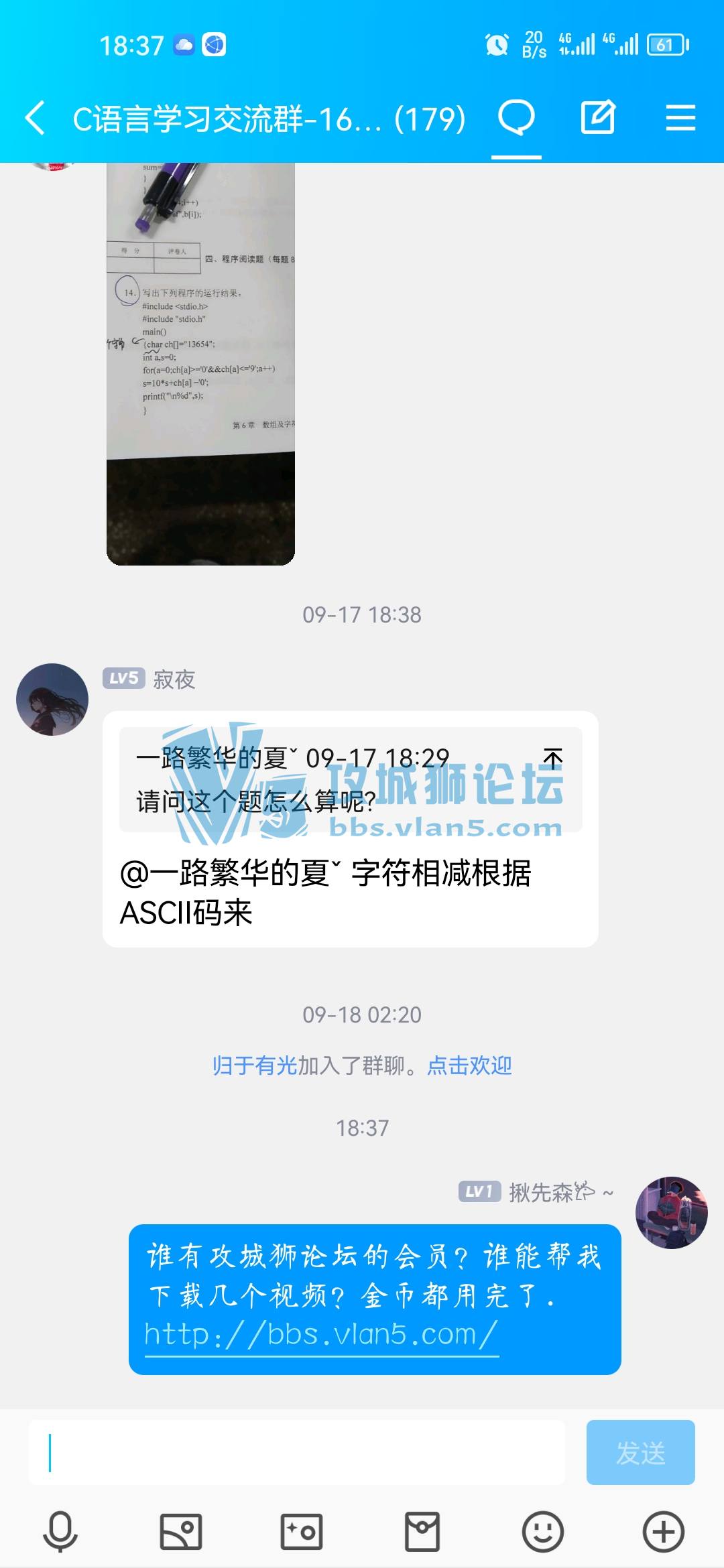The height and width of the screenshot is (1568, 724).
Task: Open the bbs.vlan5.com link
Action: click(x=321, y=1334)
